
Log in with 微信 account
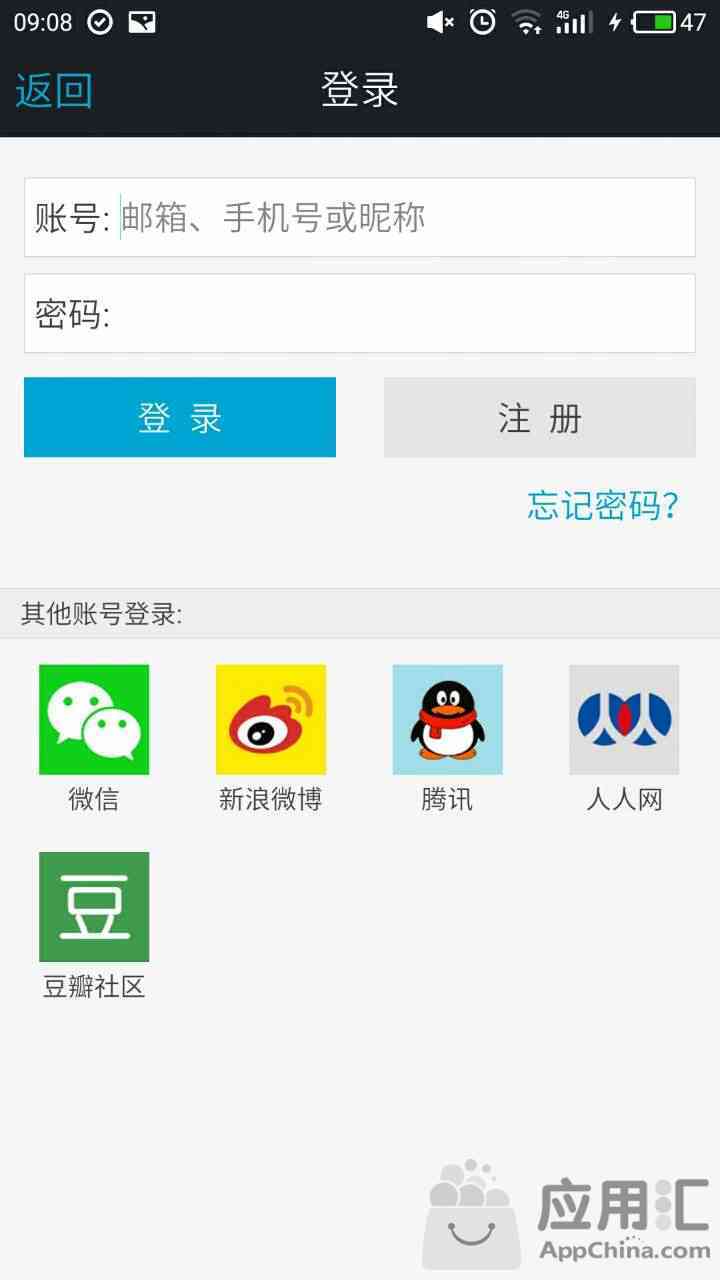coord(94,720)
